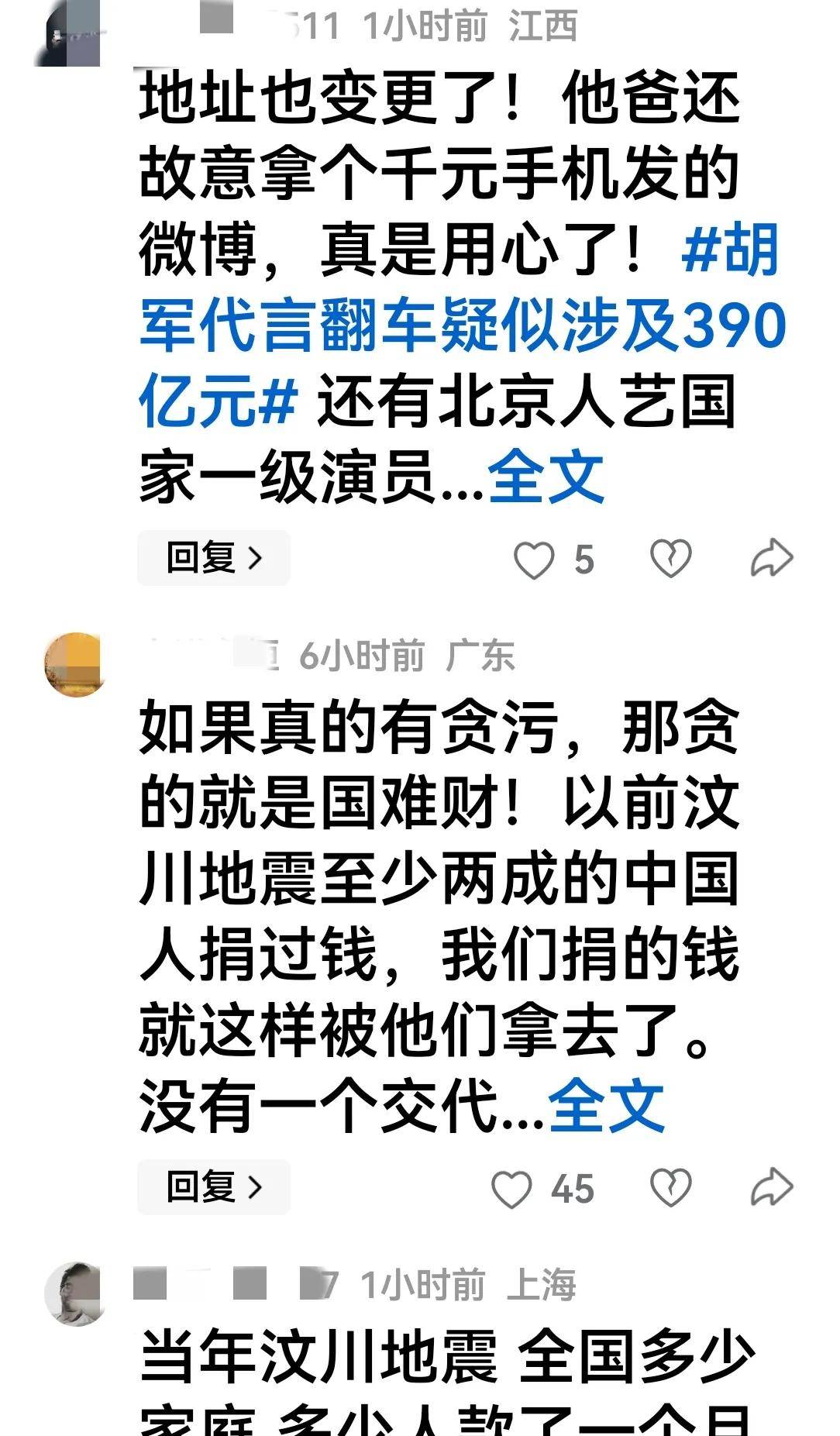
Task: Dislike the Jiangxi user's comment
Action: (670, 559)
